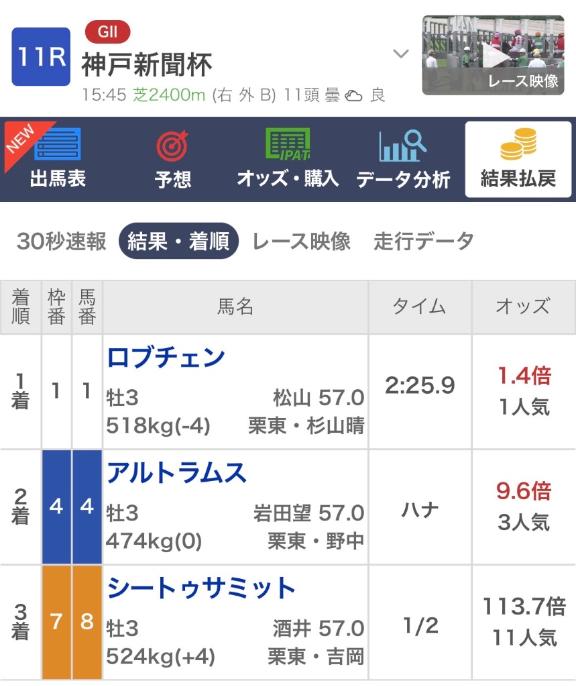
Task: Expand the 神戸新聞杯 race details chevron
Action: pos(401,54)
